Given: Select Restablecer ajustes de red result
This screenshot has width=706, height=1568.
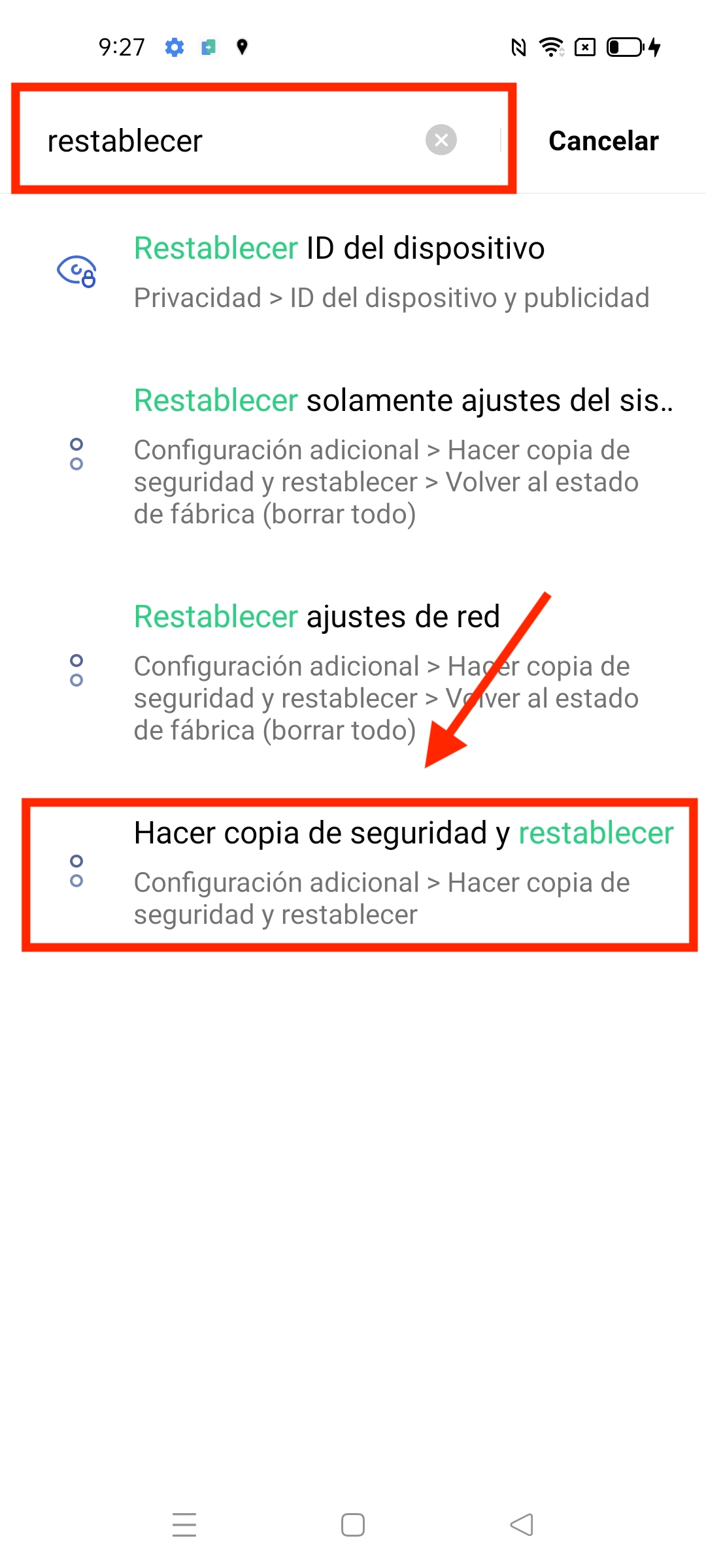Looking at the screenshot, I should click(x=353, y=672).
